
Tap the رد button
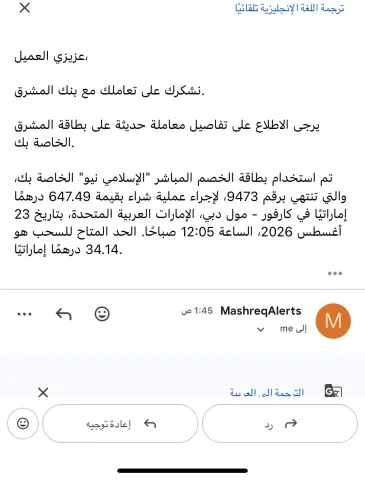[x=280, y=424]
